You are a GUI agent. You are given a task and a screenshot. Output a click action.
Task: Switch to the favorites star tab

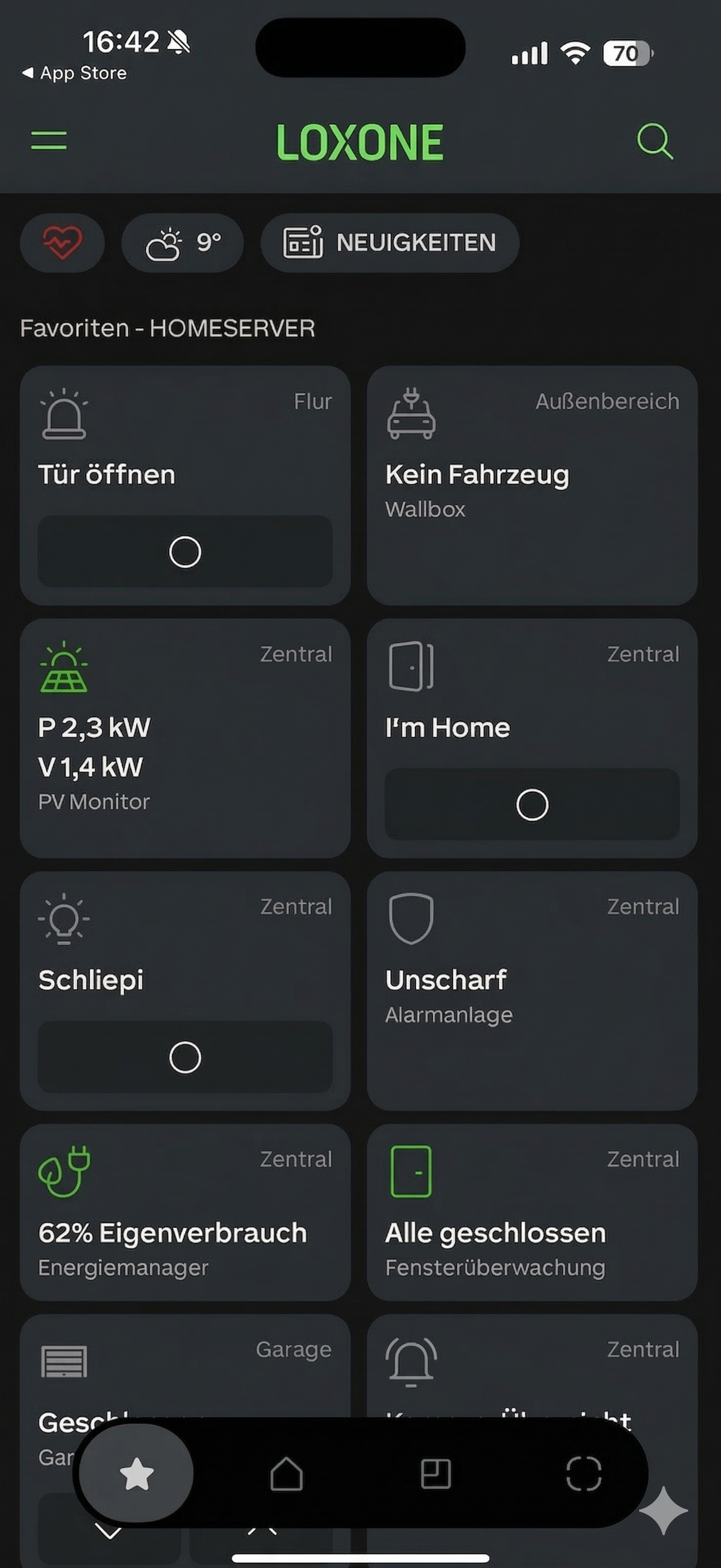136,1474
